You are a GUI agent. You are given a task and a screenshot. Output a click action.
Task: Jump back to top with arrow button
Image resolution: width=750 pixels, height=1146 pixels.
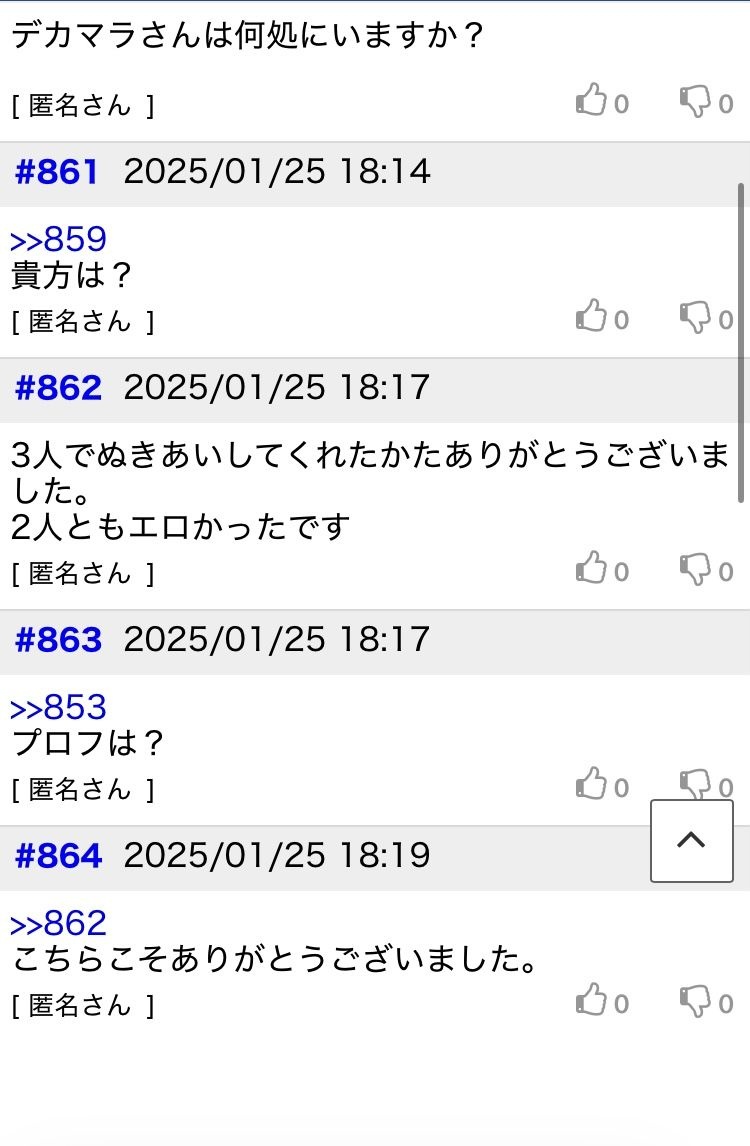coord(691,841)
